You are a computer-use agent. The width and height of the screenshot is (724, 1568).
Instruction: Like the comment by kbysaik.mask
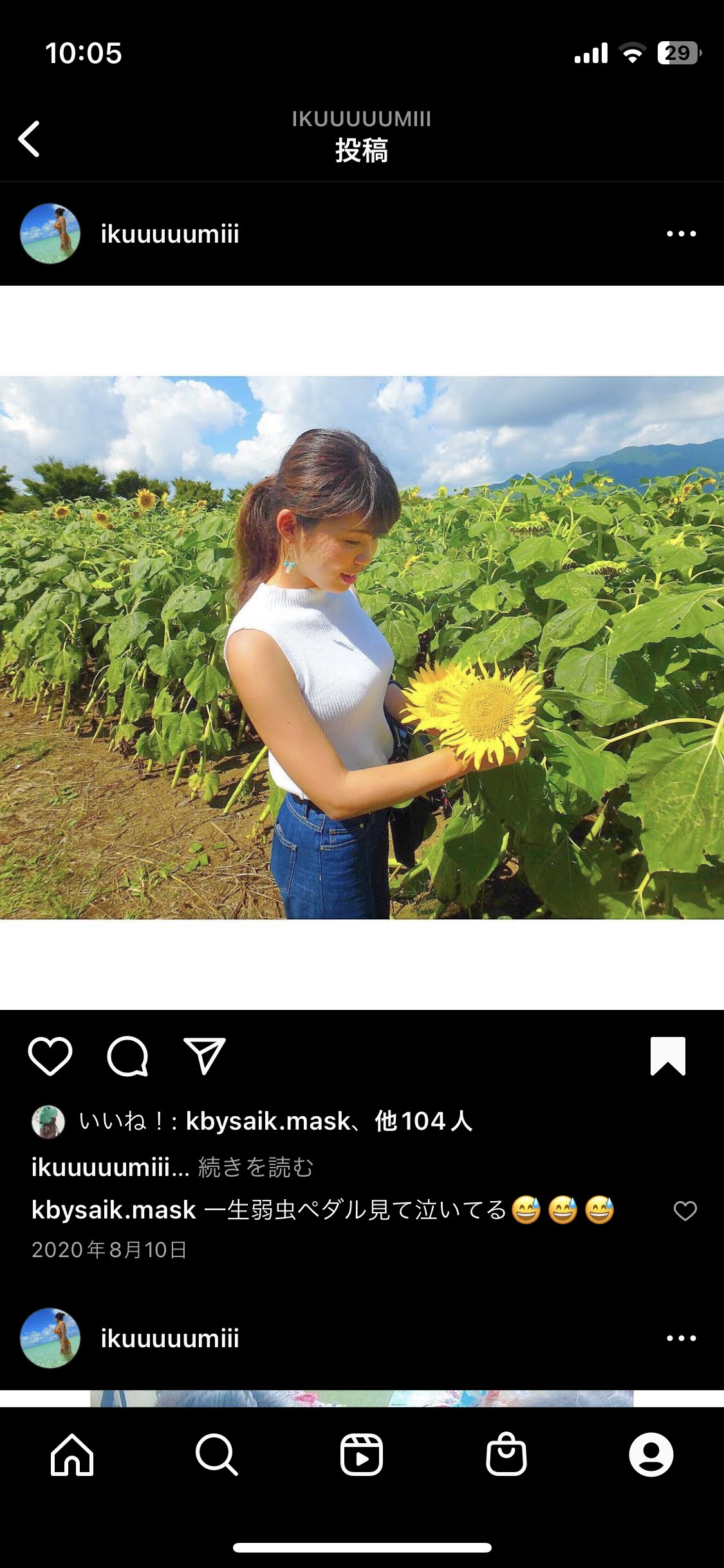685,1211
